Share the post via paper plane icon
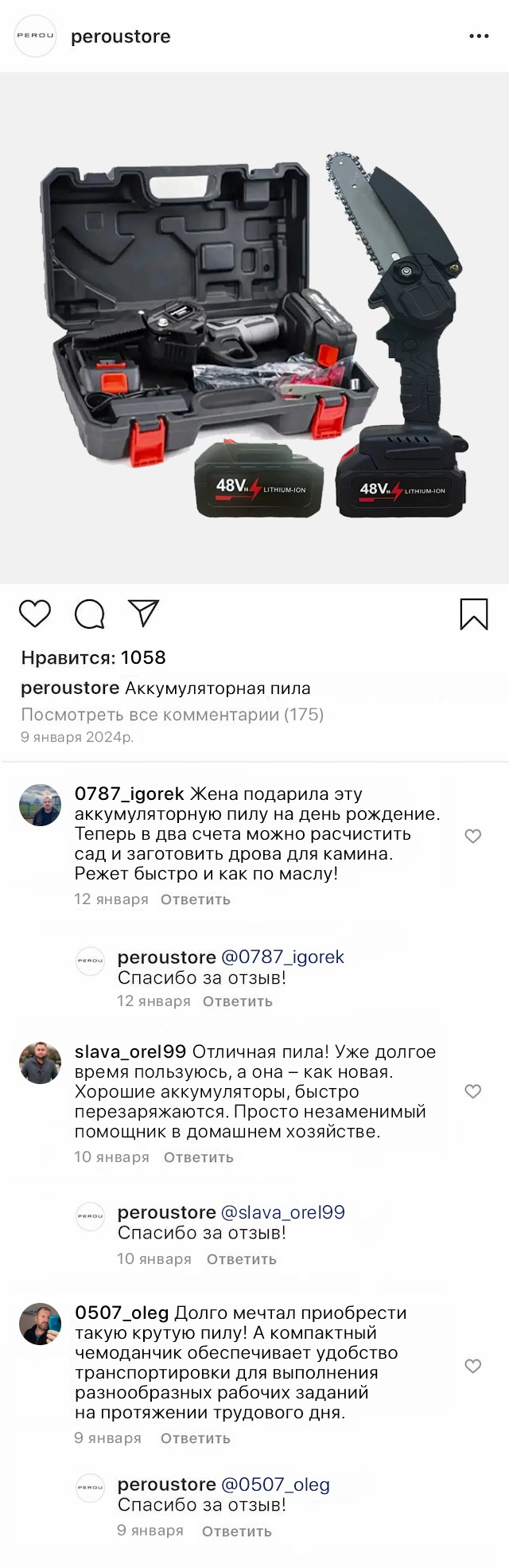 coord(144,614)
